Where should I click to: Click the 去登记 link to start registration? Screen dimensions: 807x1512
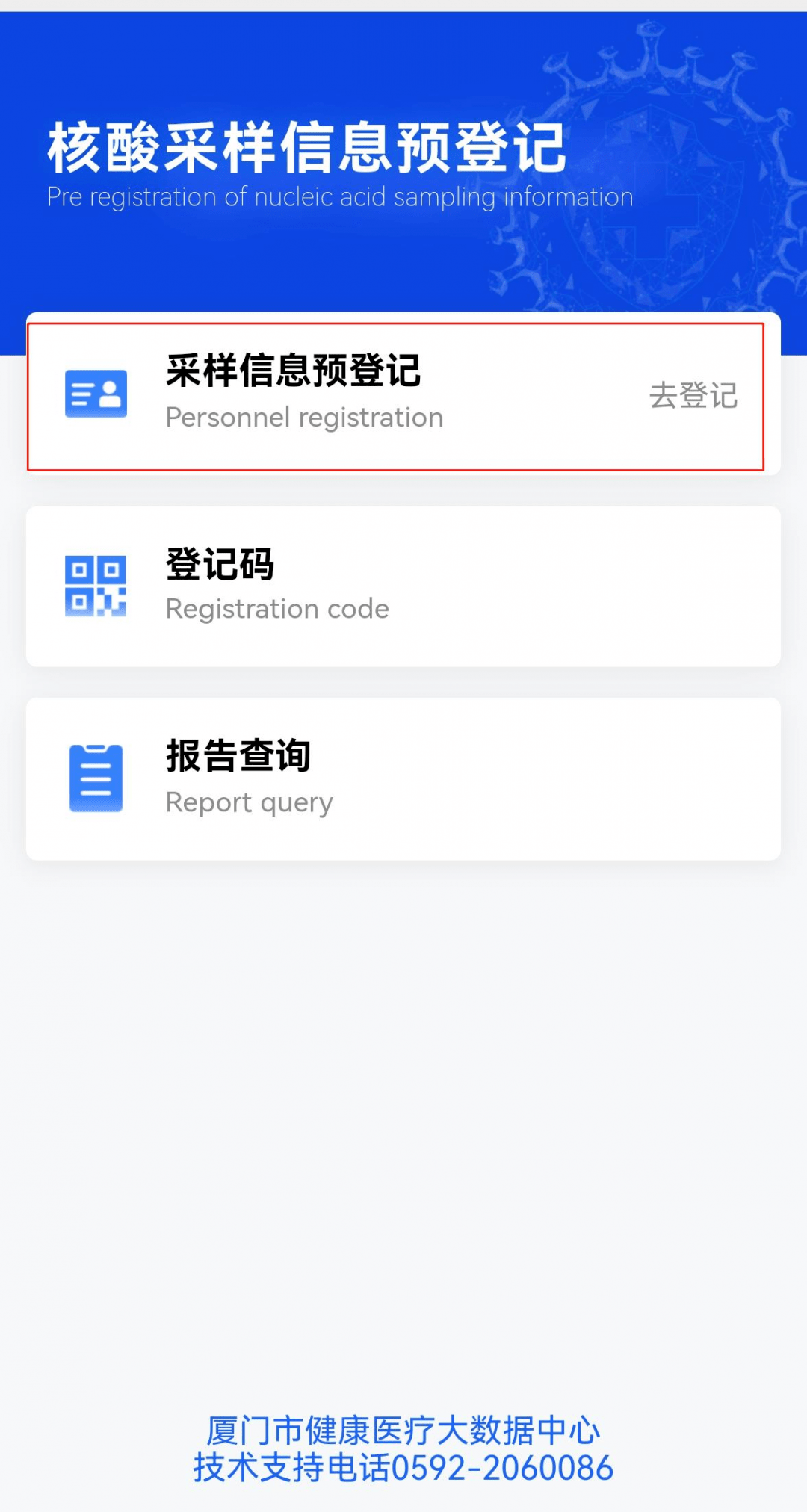(694, 397)
